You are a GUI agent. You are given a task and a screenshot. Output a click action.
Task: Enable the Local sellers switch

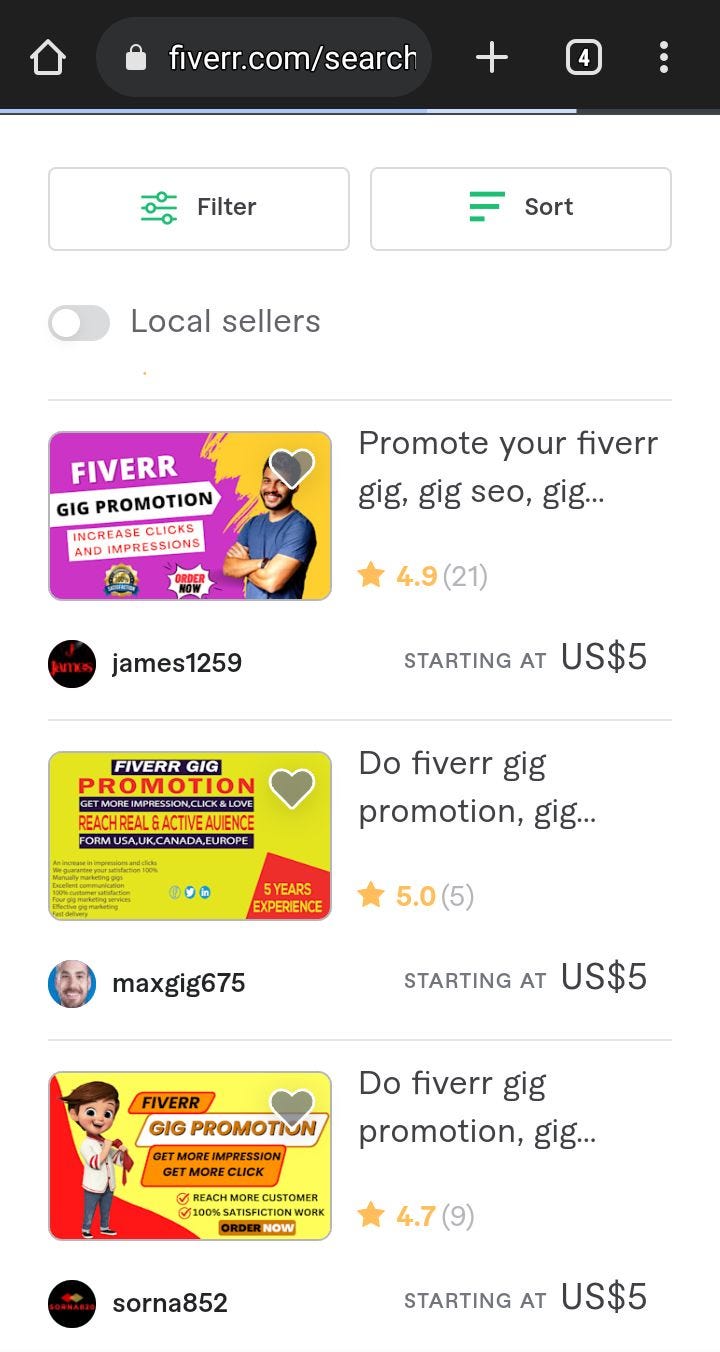coord(79,323)
